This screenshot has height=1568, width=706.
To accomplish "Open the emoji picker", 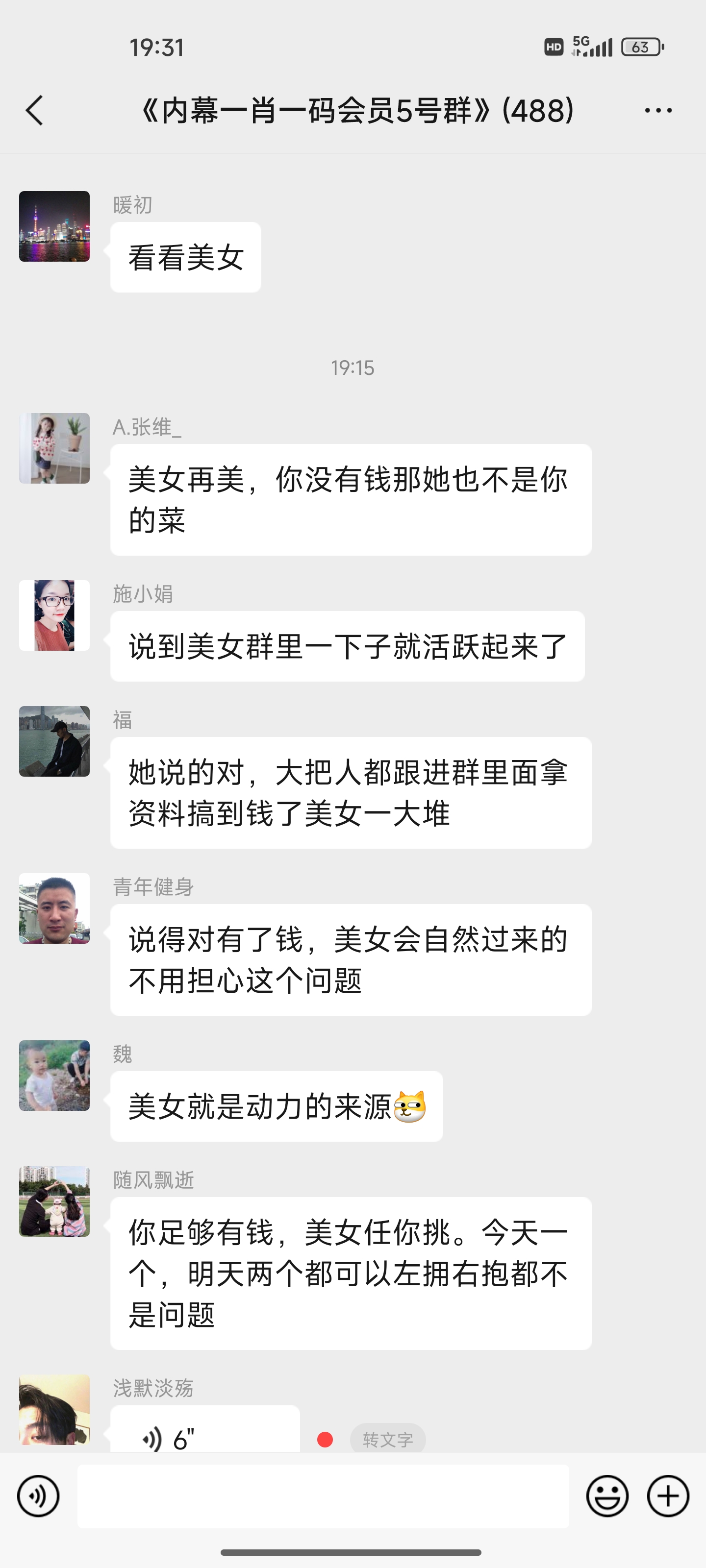I will [x=606, y=1496].
